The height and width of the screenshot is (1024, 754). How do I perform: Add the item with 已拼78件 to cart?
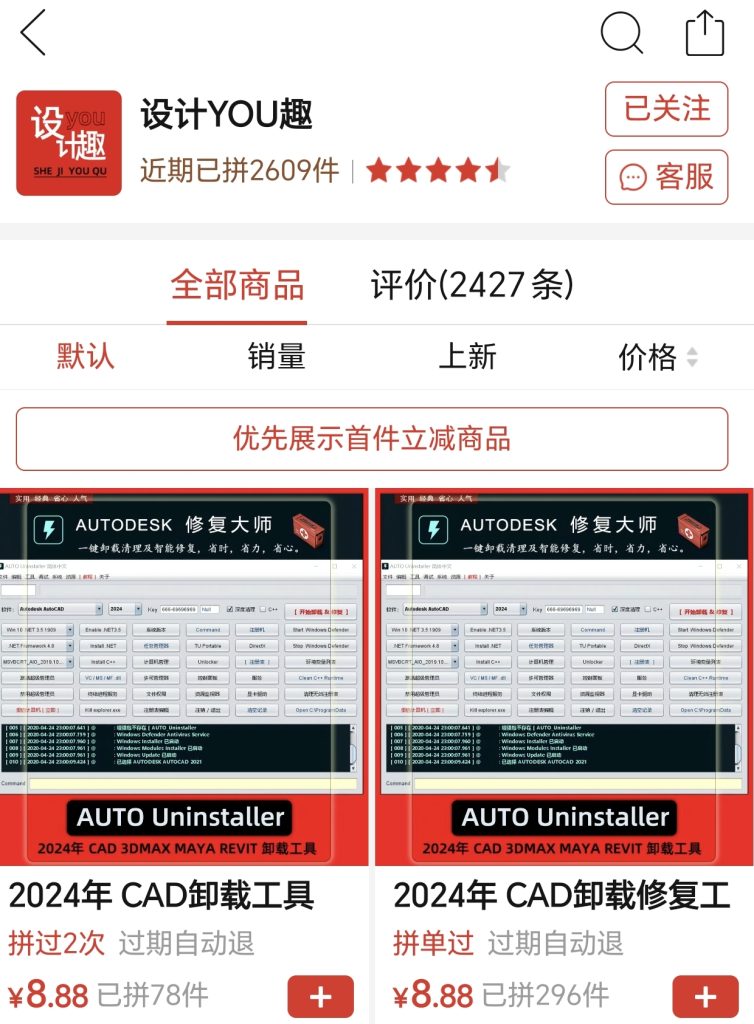pyautogui.click(x=320, y=996)
